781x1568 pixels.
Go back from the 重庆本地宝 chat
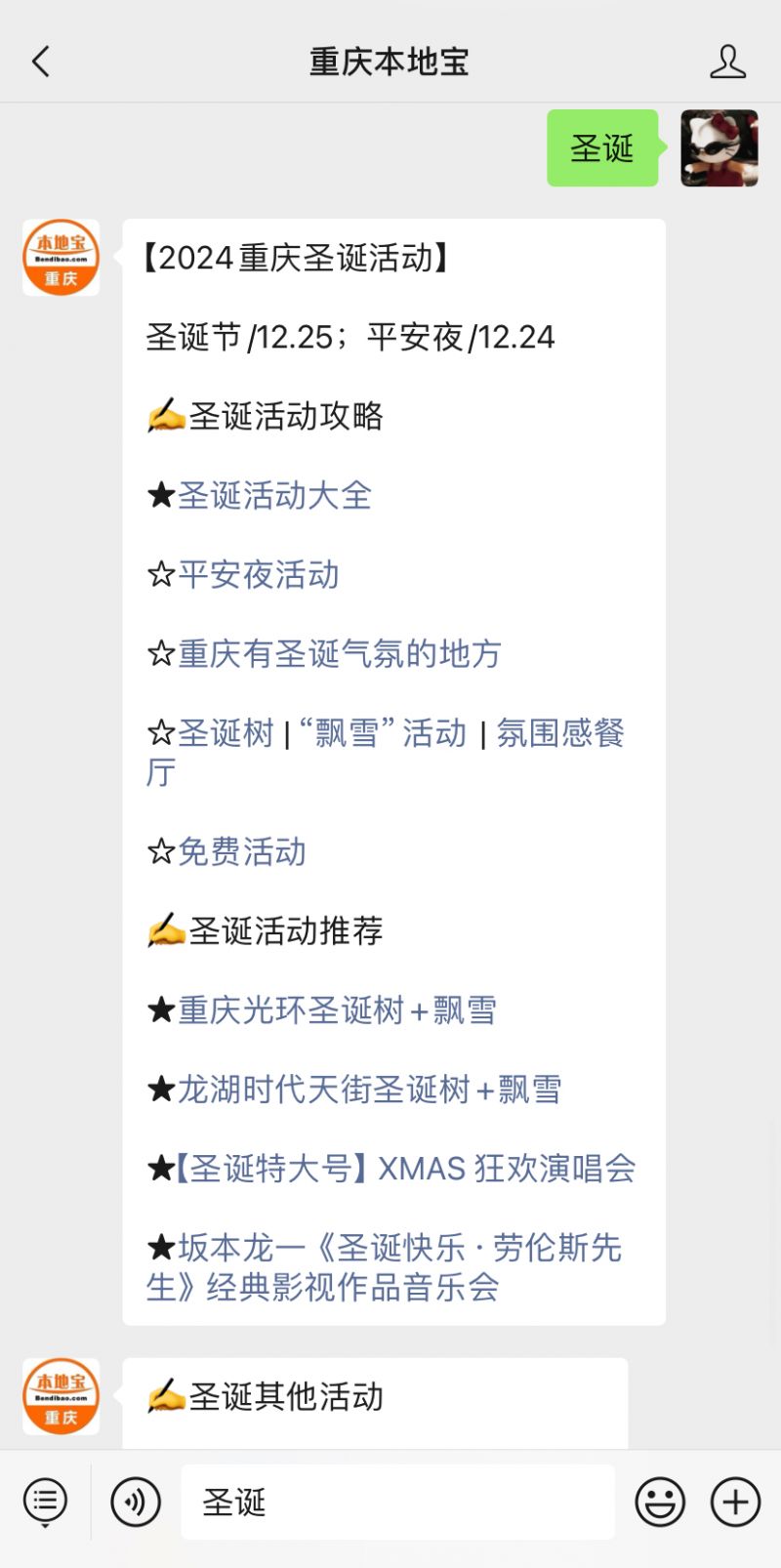pos(41,62)
